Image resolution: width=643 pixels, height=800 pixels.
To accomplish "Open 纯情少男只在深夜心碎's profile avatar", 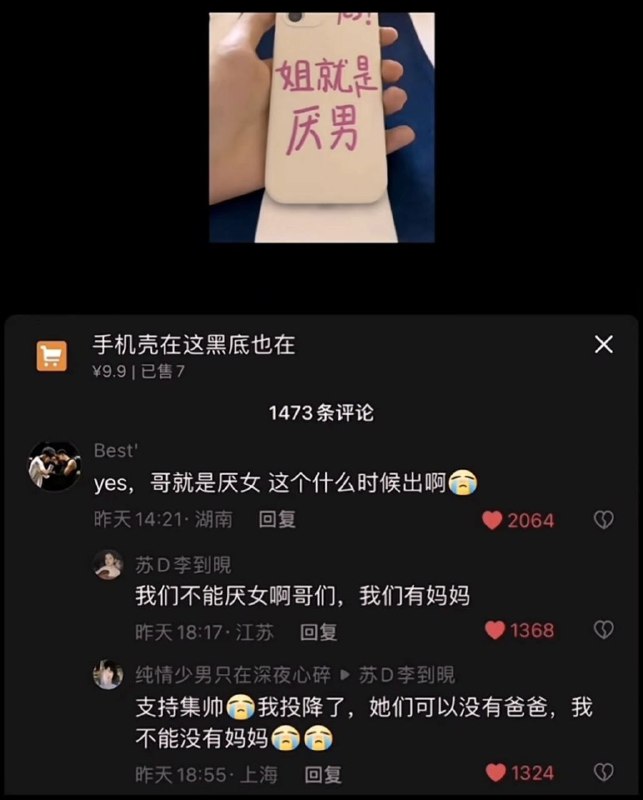I will coord(108,675).
